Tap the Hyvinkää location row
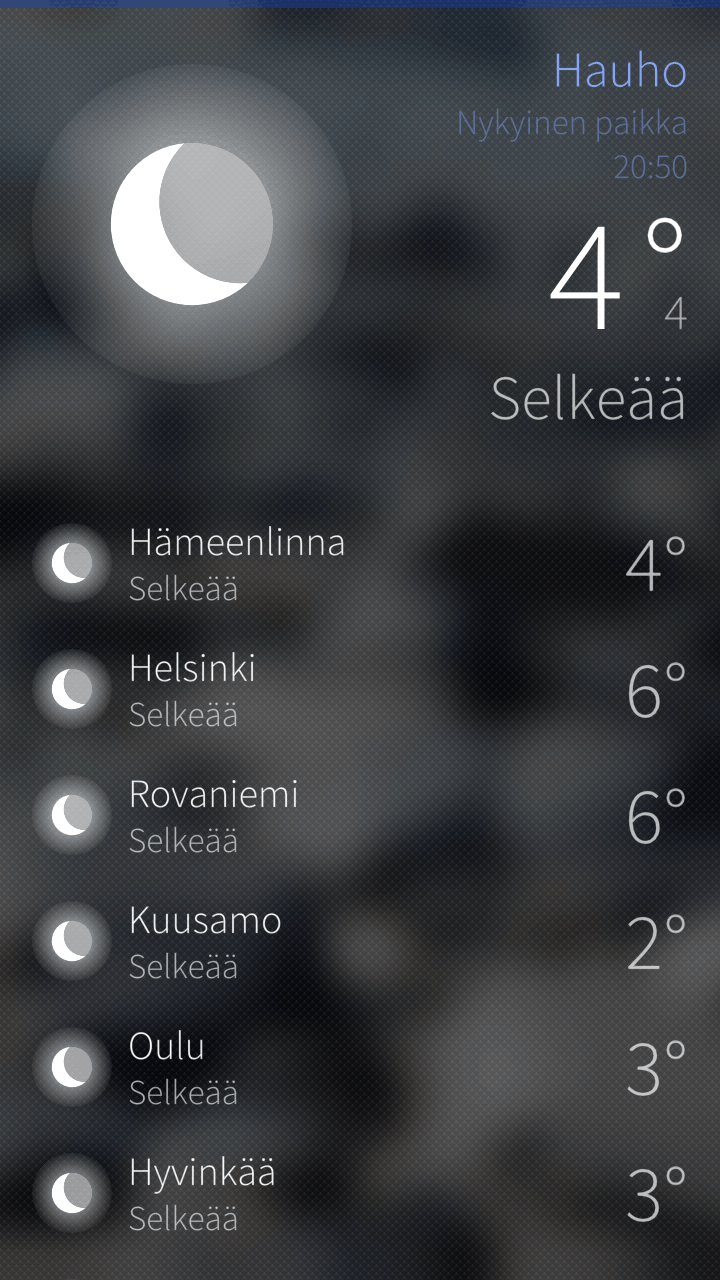 pyautogui.click(x=360, y=1194)
